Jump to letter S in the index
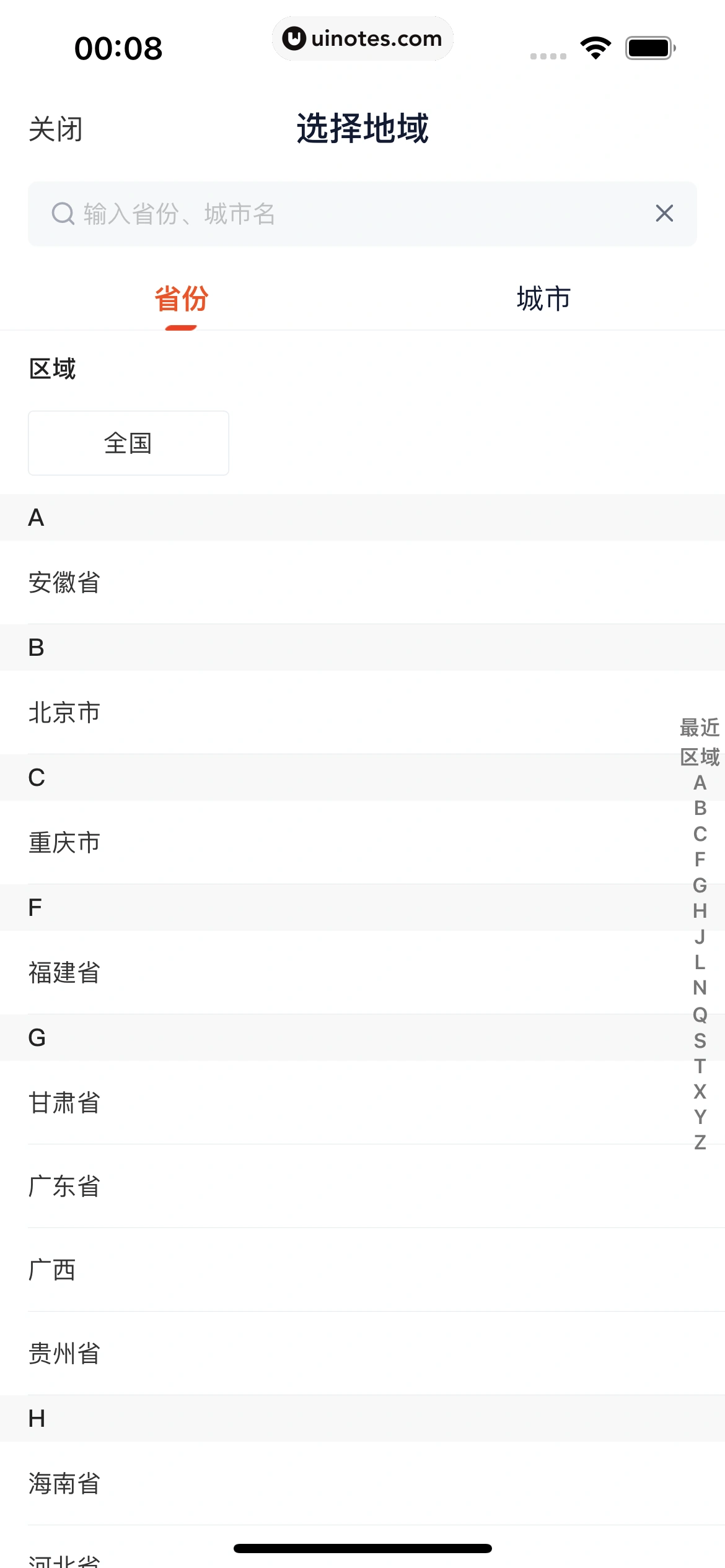Image resolution: width=725 pixels, height=1568 pixels. tap(700, 1040)
